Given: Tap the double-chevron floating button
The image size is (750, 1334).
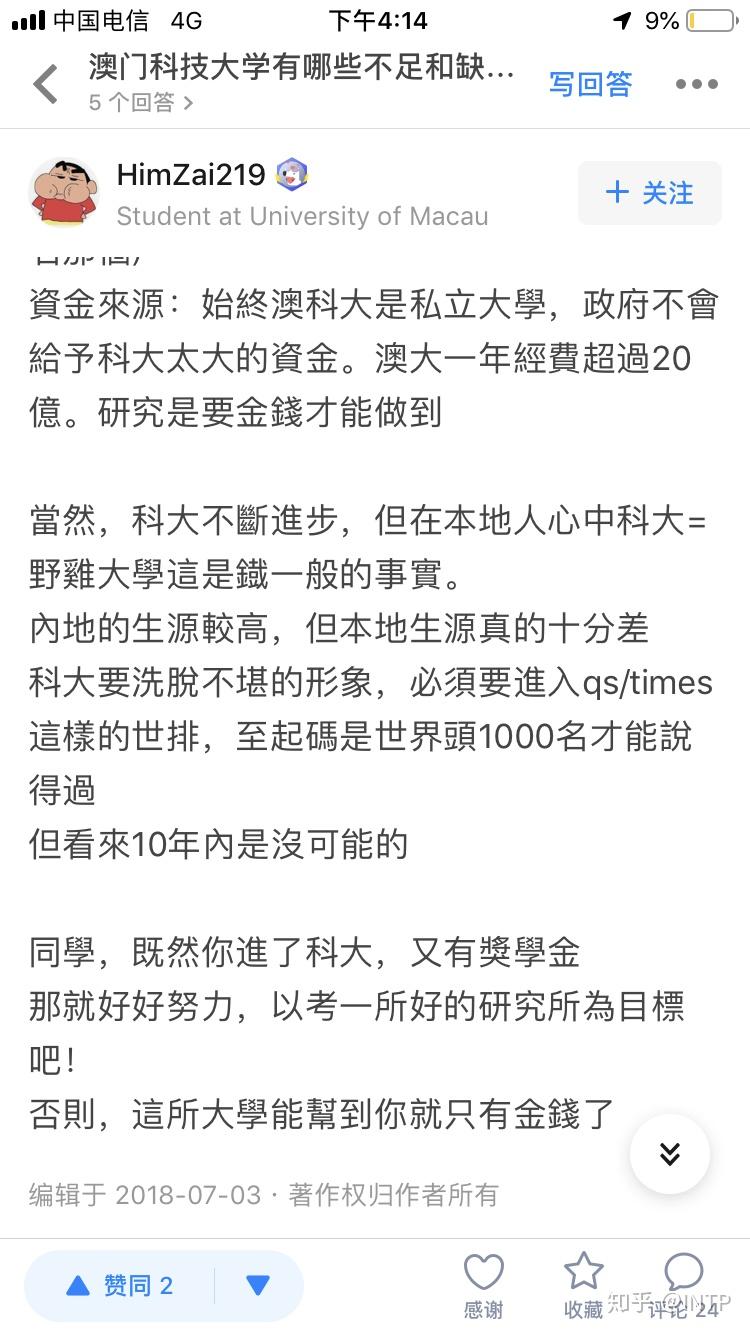Looking at the screenshot, I should (670, 1154).
